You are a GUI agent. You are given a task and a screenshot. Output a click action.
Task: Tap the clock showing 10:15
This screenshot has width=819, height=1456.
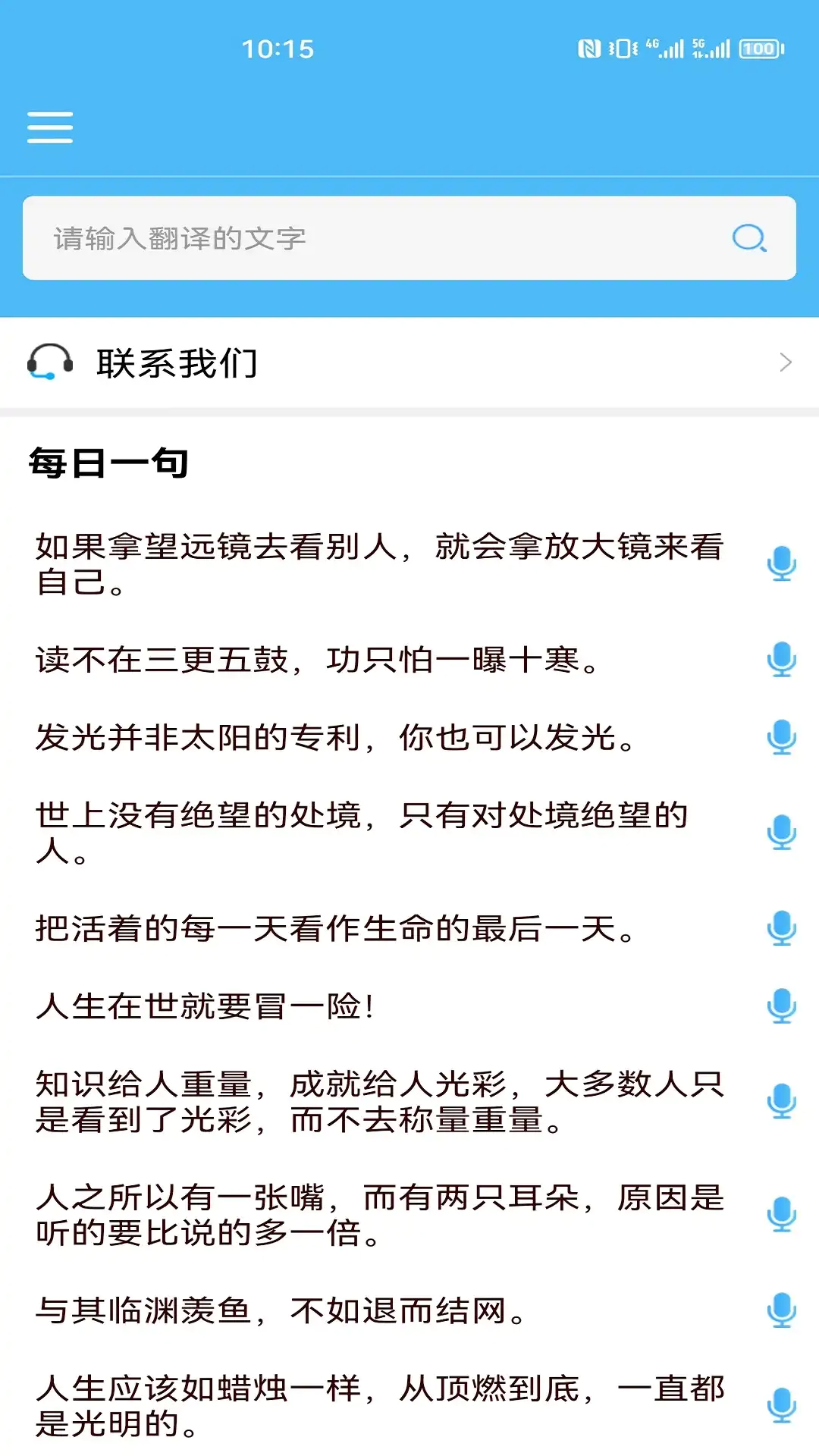[278, 49]
